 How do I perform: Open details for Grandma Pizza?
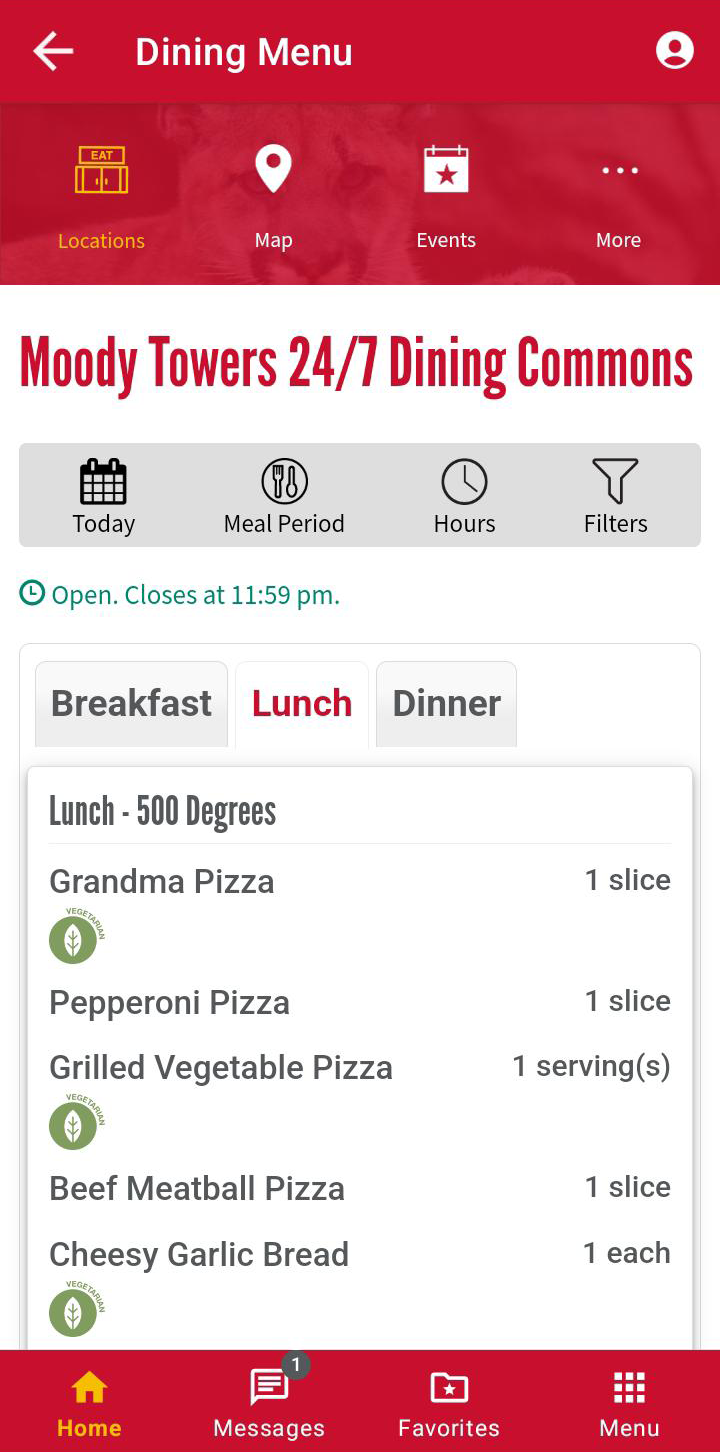(161, 882)
